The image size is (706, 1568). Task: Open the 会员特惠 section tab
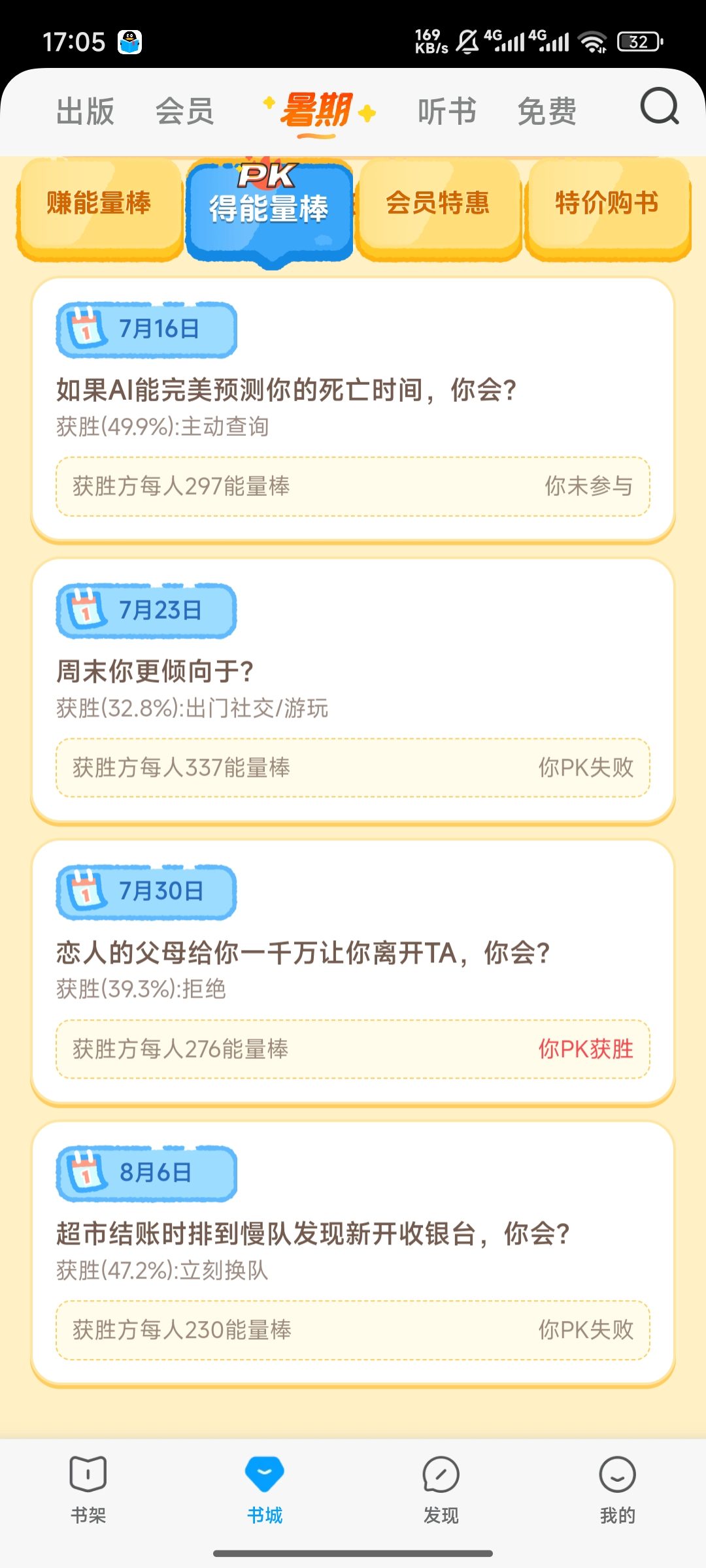click(x=438, y=208)
